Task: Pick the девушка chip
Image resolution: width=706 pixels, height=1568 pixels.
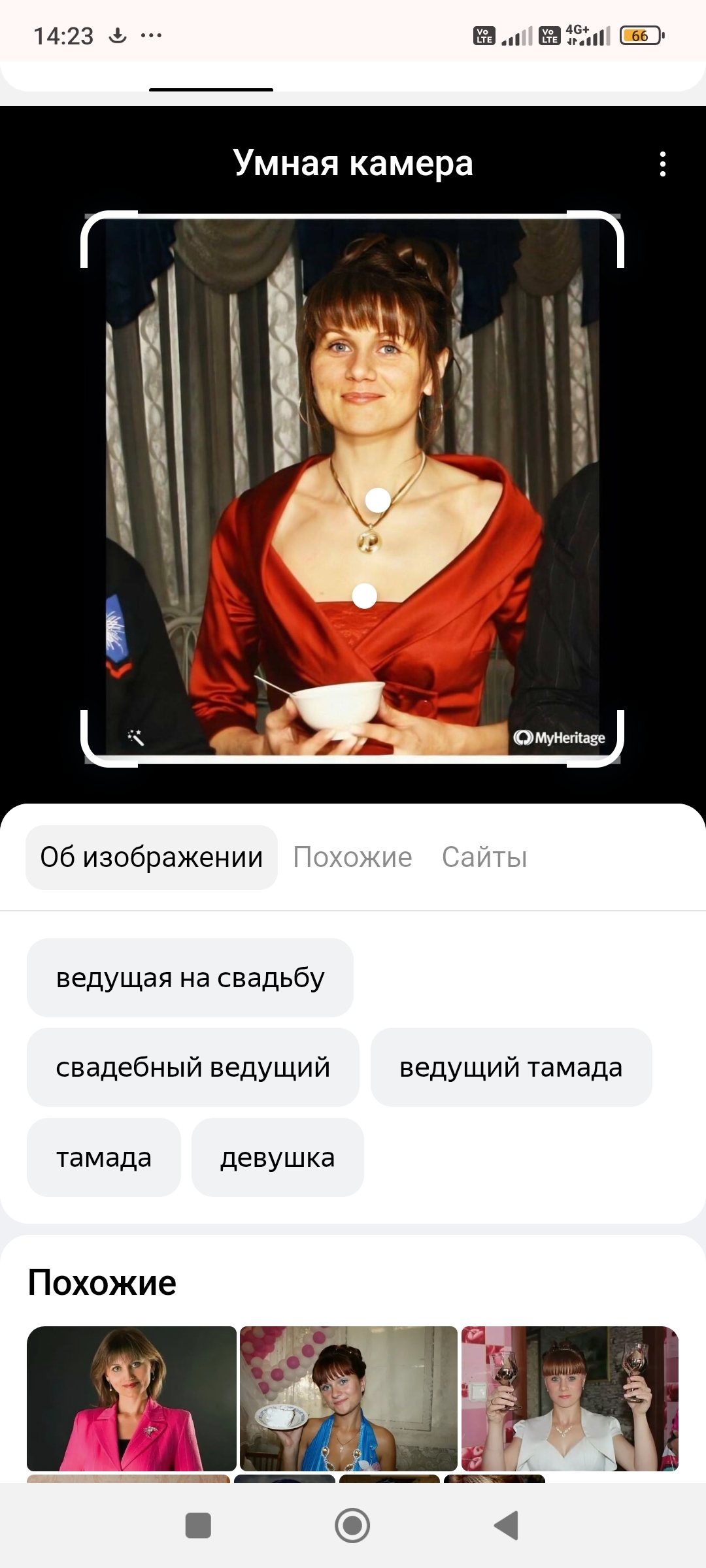Action: tap(278, 1158)
